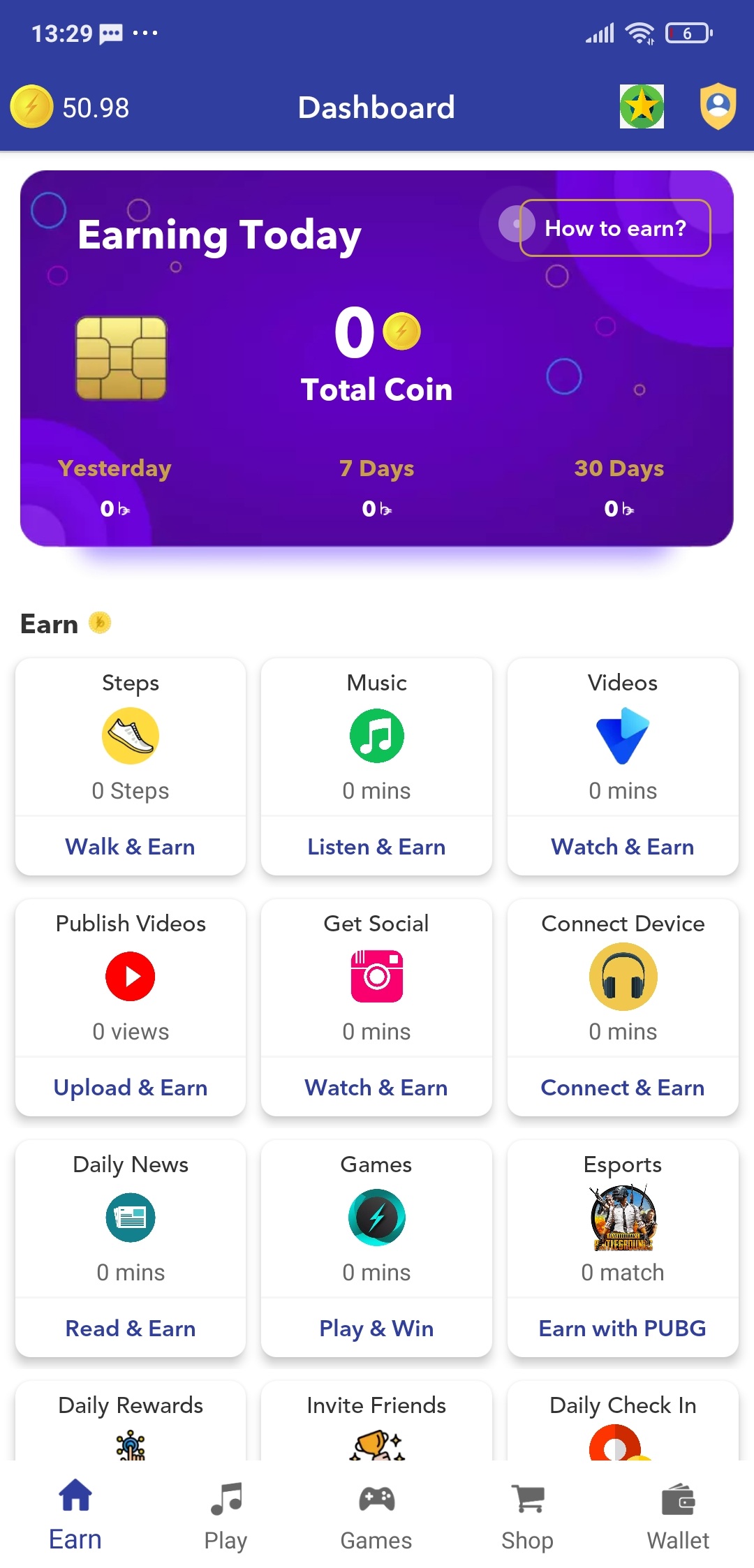Screen dimensions: 754x1568
Task: Click Earn with PUBG
Action: 622,1328
